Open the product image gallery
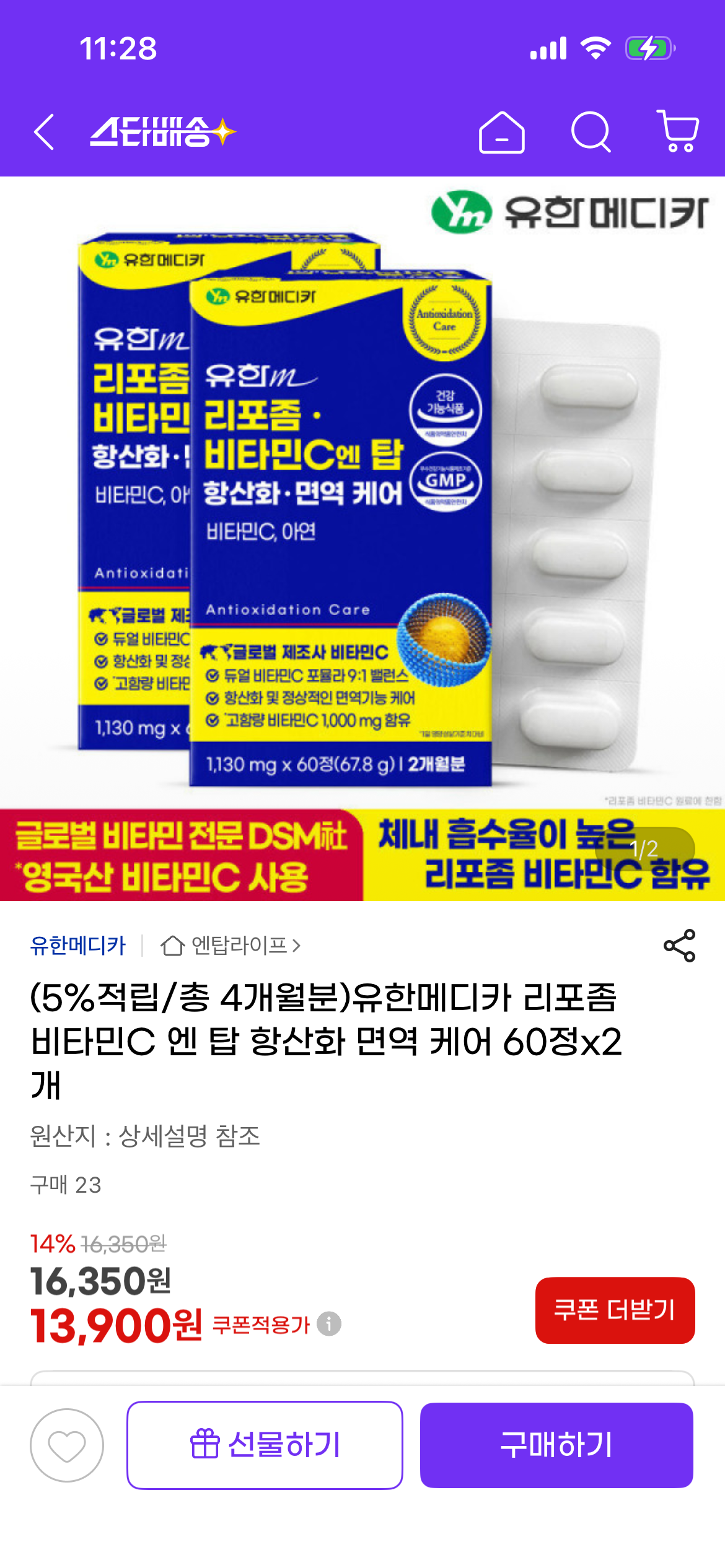725x1568 pixels. [362, 539]
